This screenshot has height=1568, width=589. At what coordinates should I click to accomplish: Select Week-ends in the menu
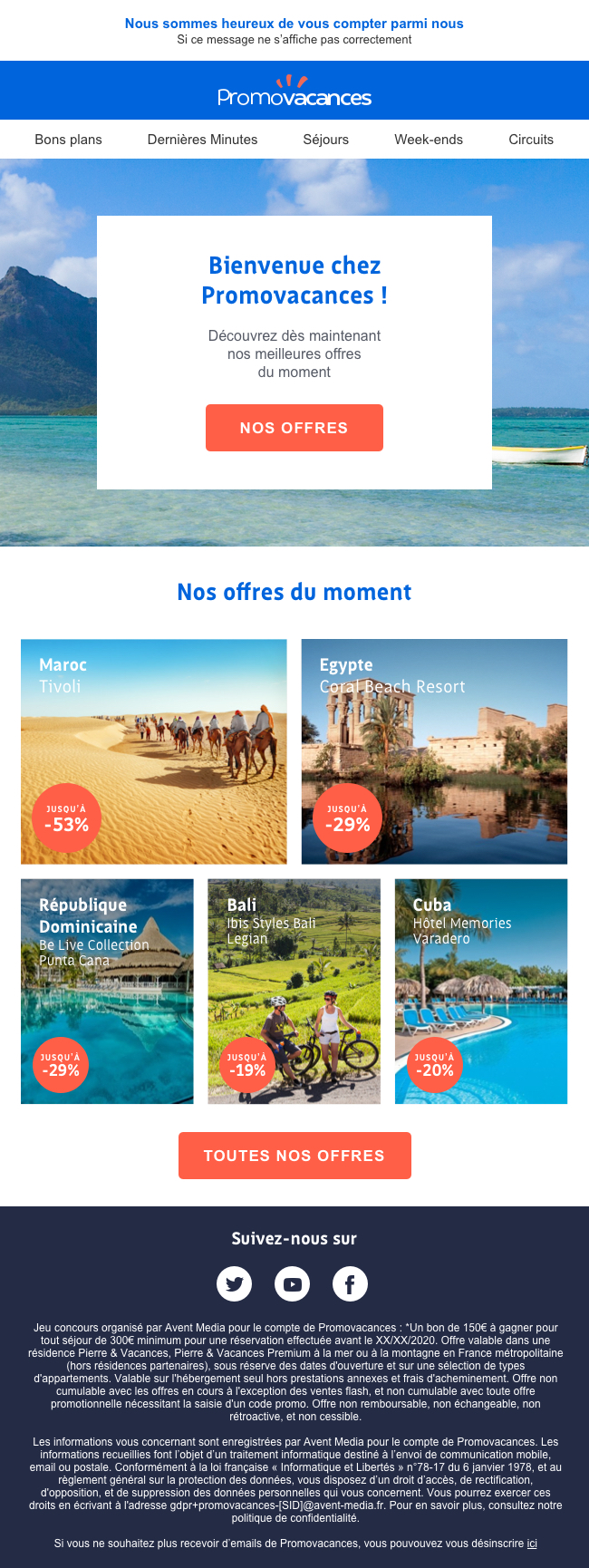coord(428,140)
